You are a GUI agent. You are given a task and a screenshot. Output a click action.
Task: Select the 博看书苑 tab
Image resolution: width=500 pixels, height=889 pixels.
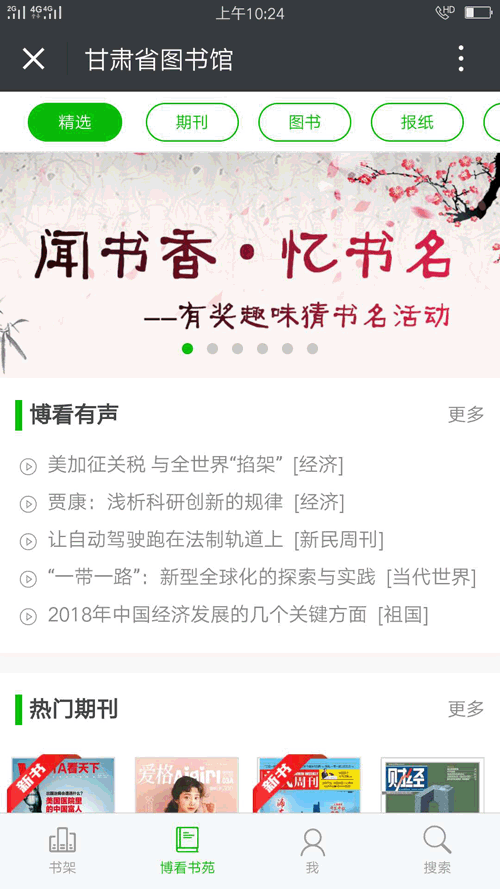(187, 850)
